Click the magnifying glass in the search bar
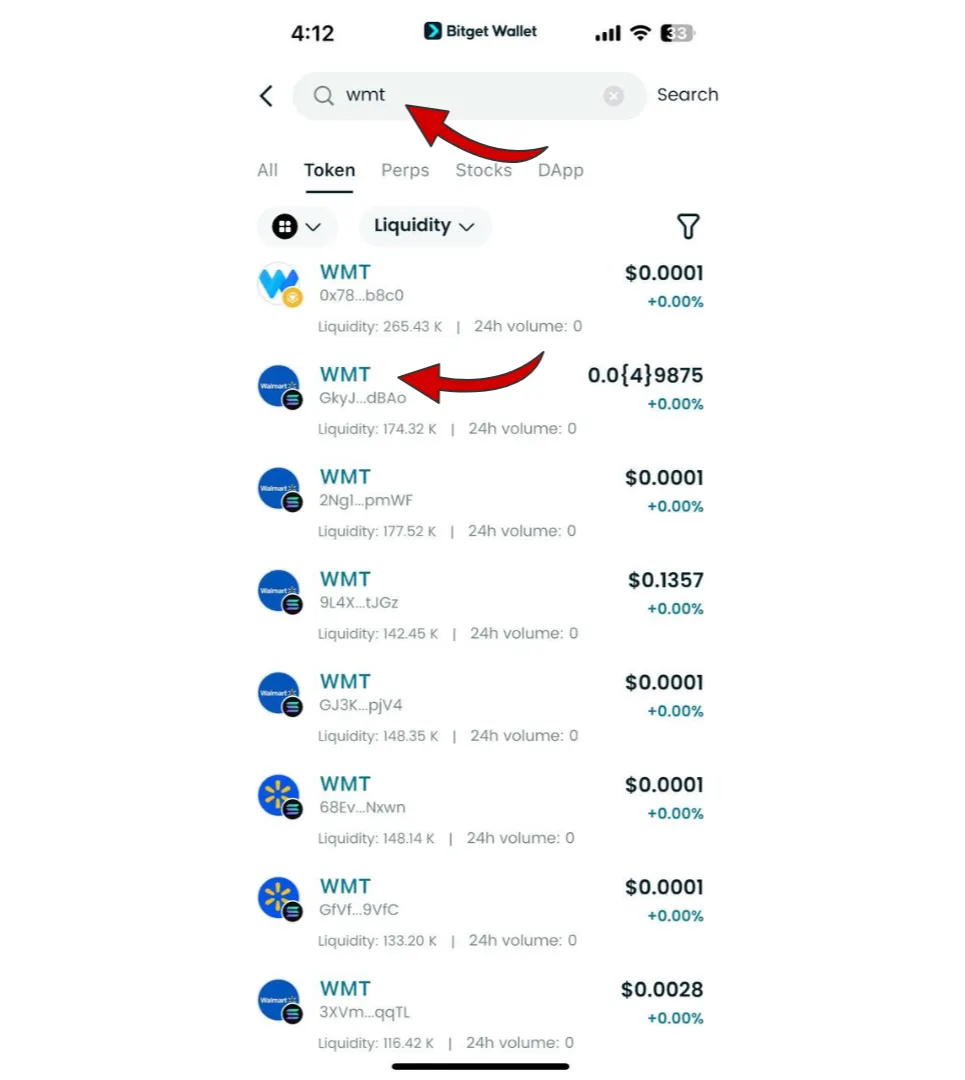Image resolution: width=965 pixels, height=1080 pixels. pyautogui.click(x=323, y=95)
